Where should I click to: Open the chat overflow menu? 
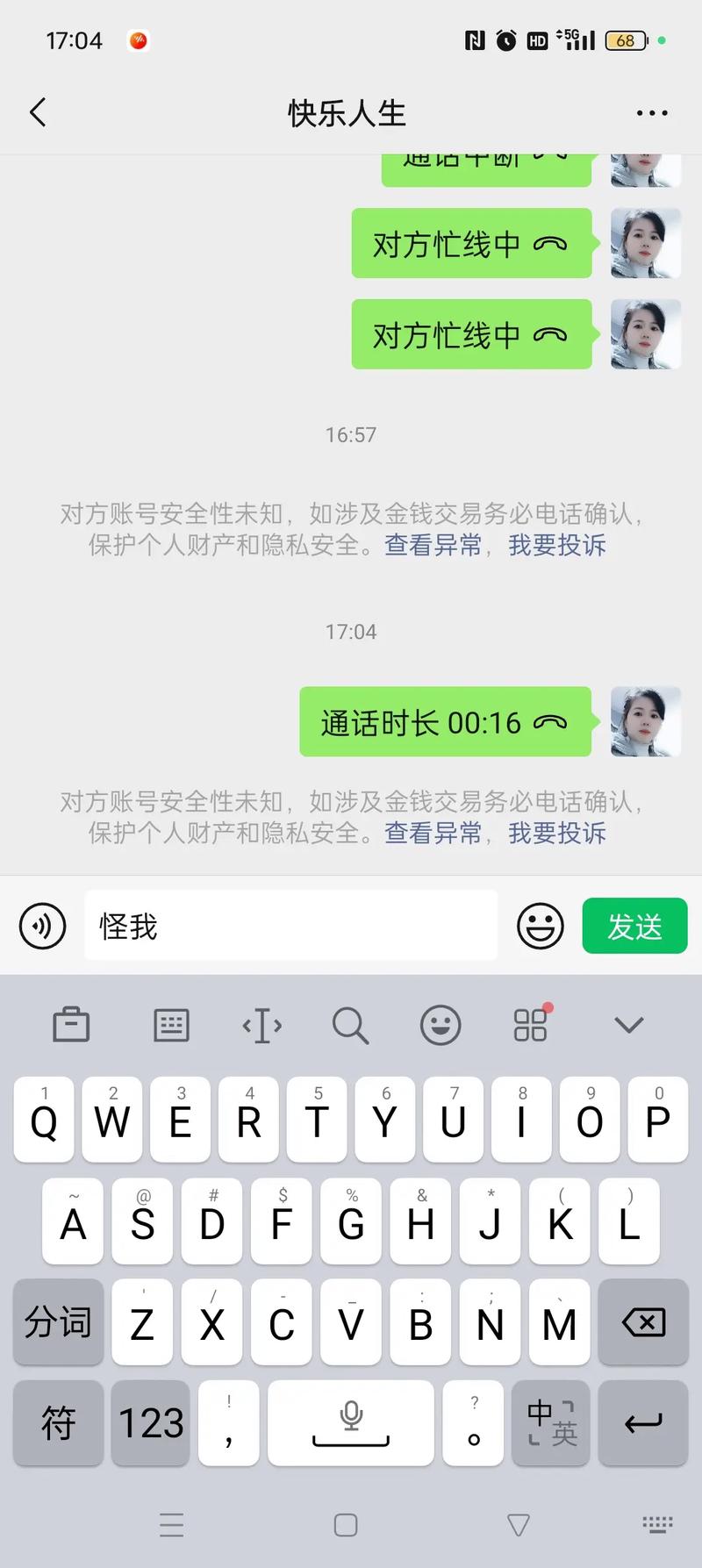pos(651,113)
